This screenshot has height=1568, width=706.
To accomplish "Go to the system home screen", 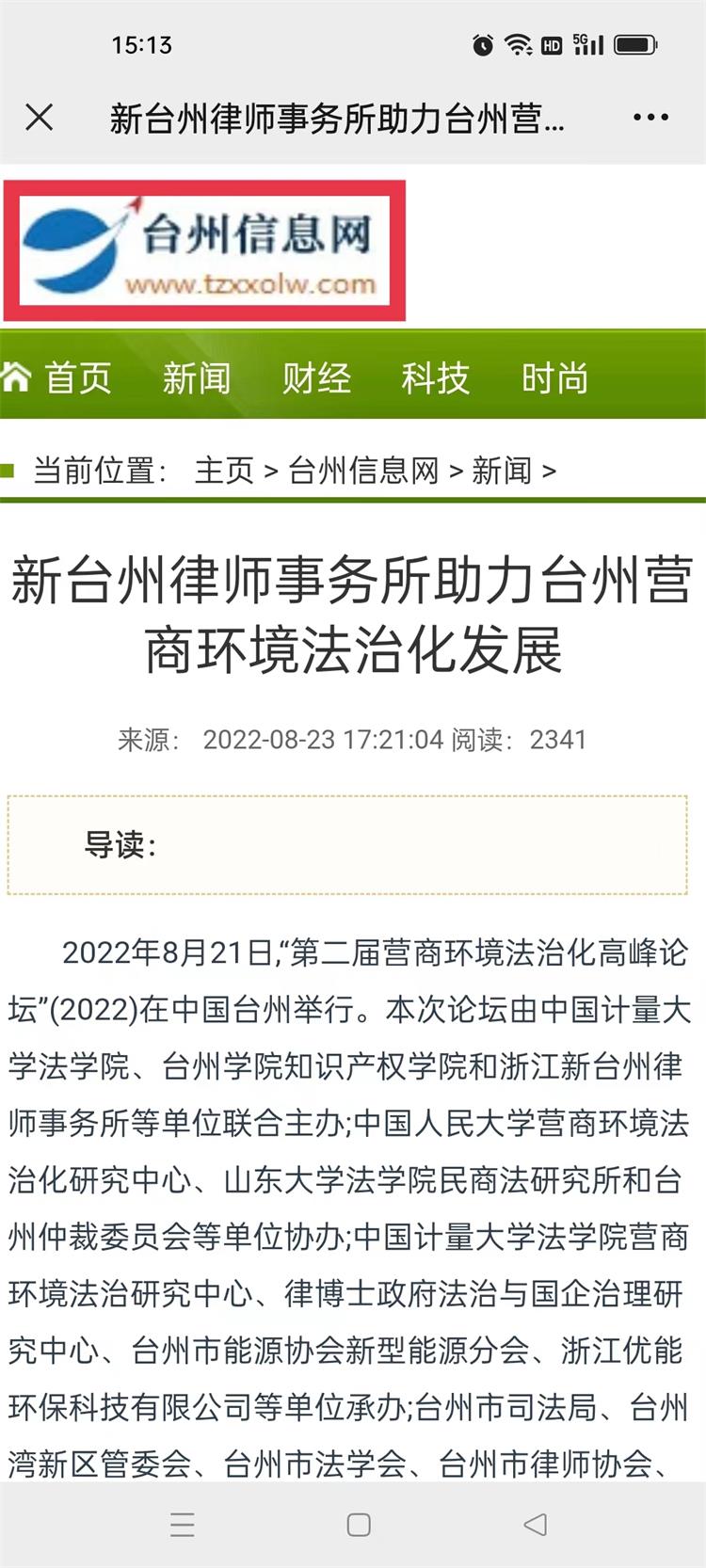I will pos(359,1525).
